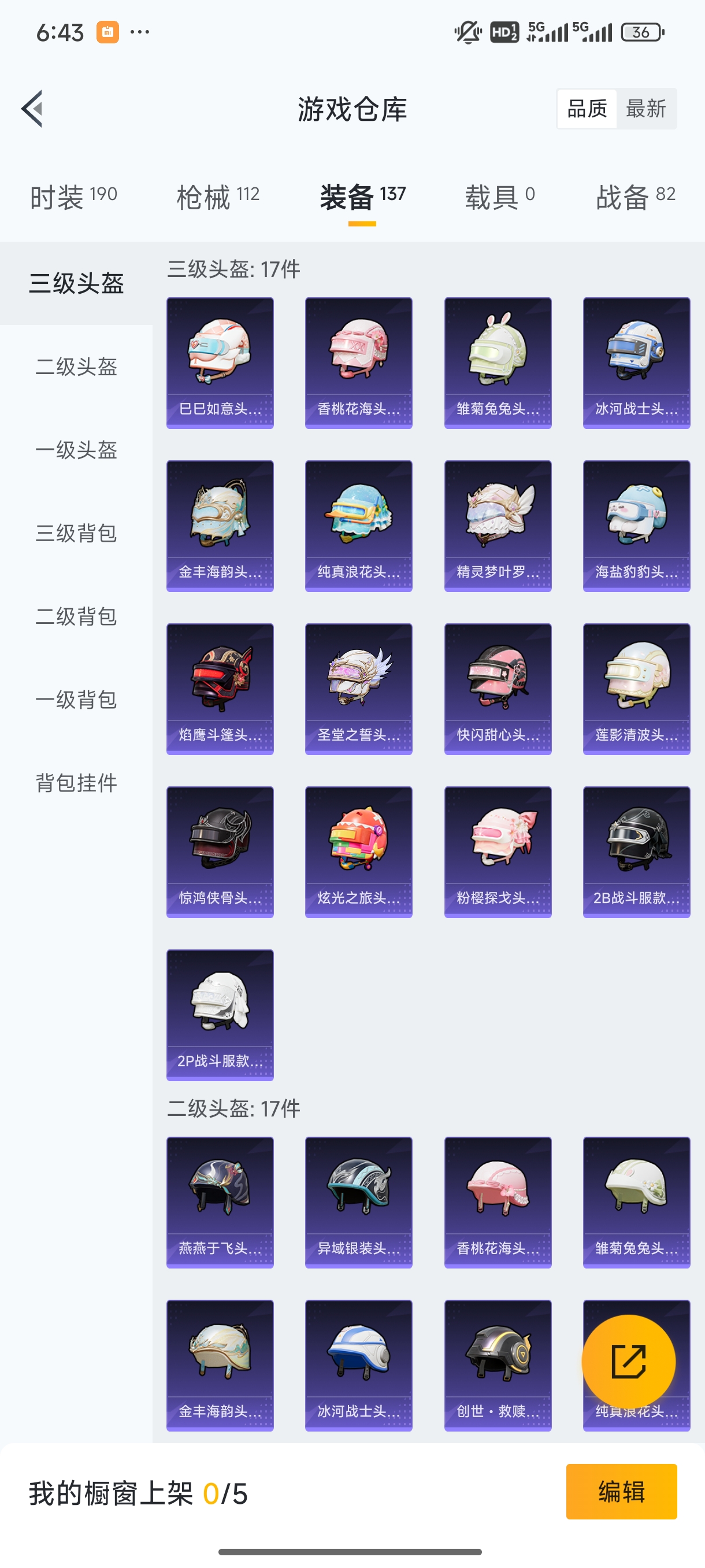View the 燕燕于飞 helmet item
This screenshot has height=1568, width=705.
[x=220, y=1202]
